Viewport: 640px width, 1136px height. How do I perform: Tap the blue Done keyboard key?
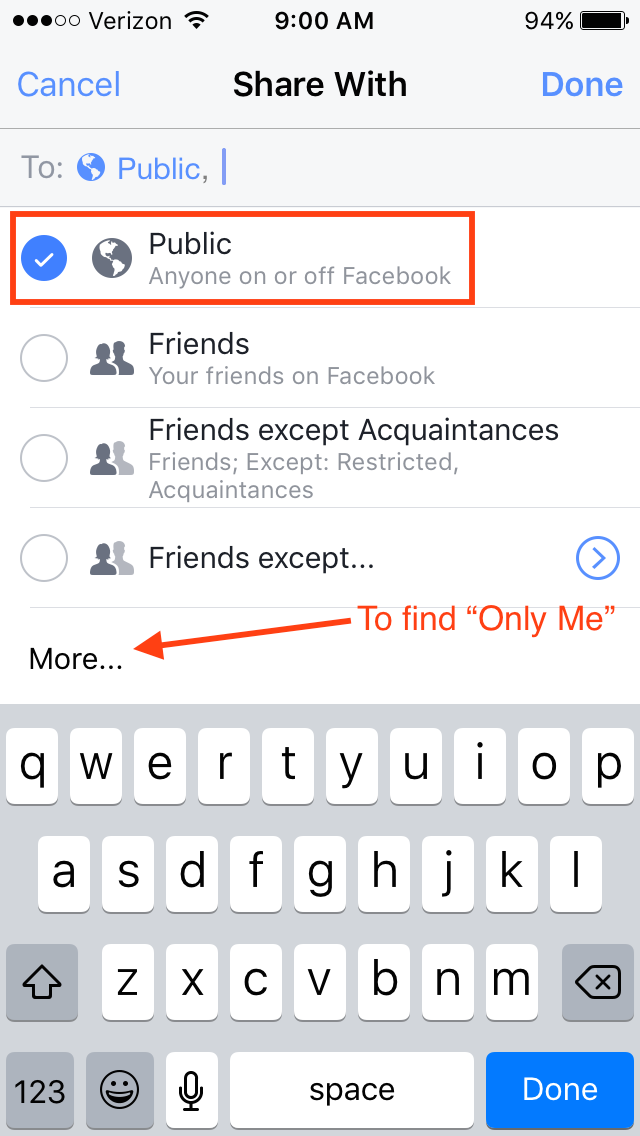click(560, 1091)
